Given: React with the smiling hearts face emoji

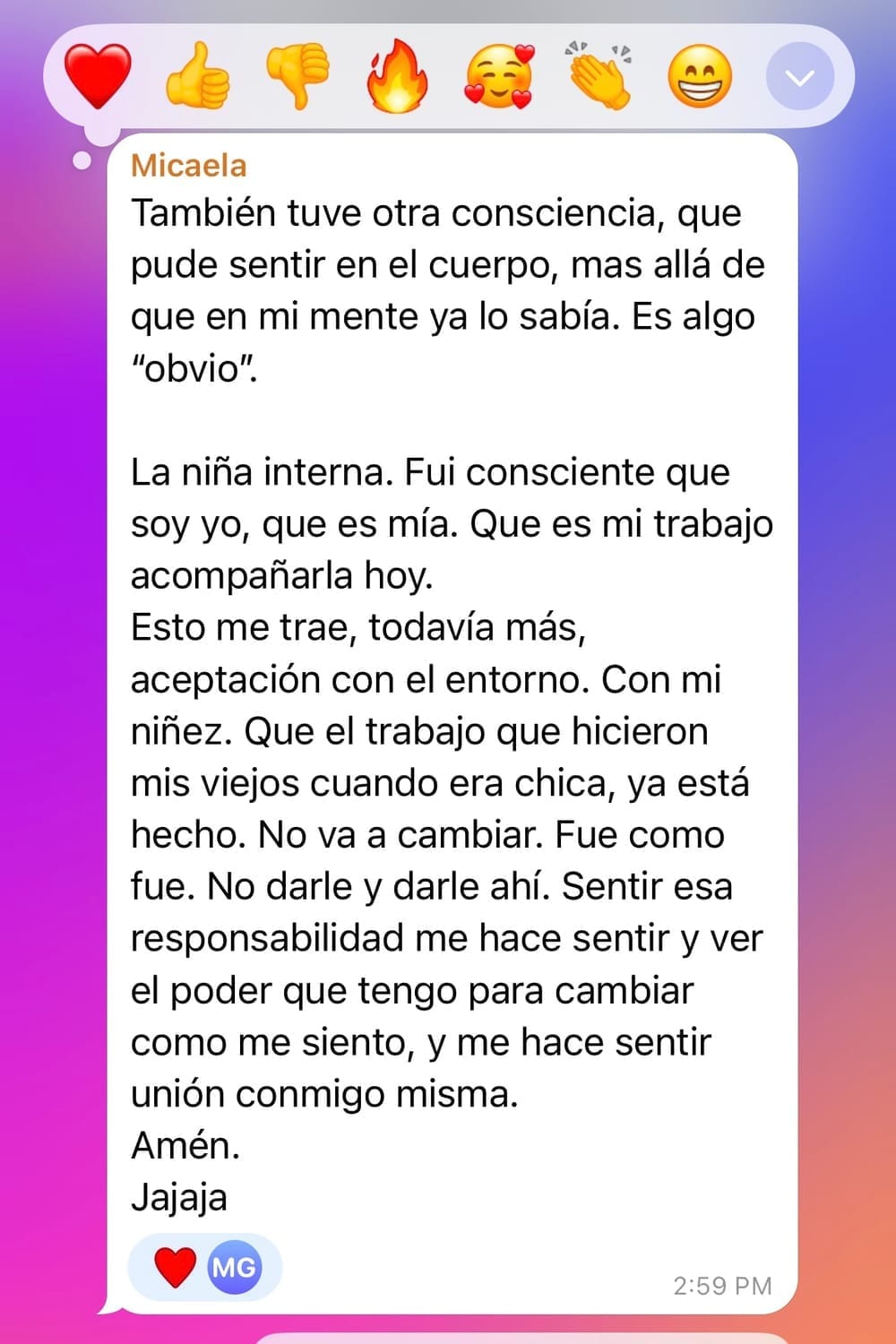Looking at the screenshot, I should (499, 77).
